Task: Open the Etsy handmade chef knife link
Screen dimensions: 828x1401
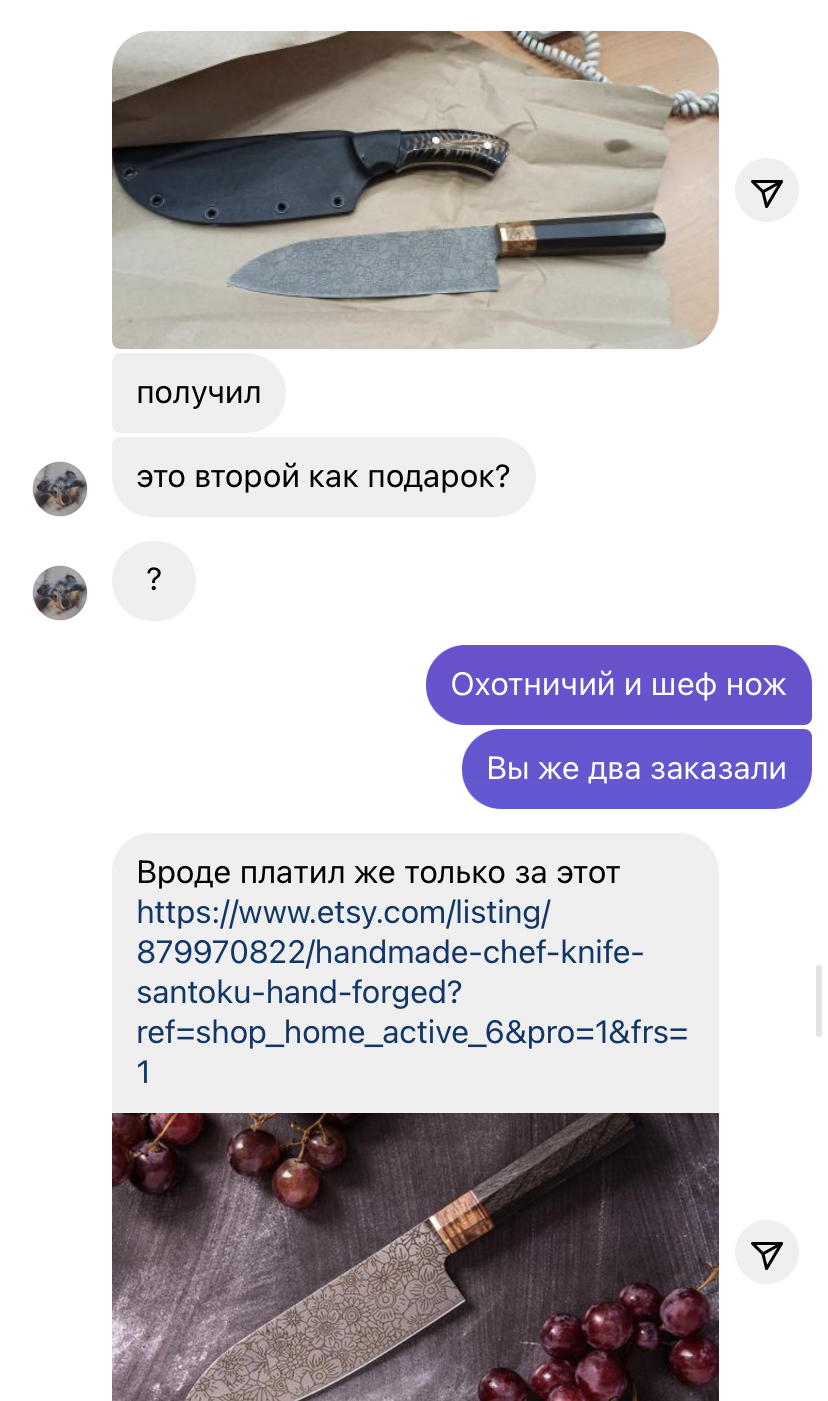Action: (x=390, y=972)
